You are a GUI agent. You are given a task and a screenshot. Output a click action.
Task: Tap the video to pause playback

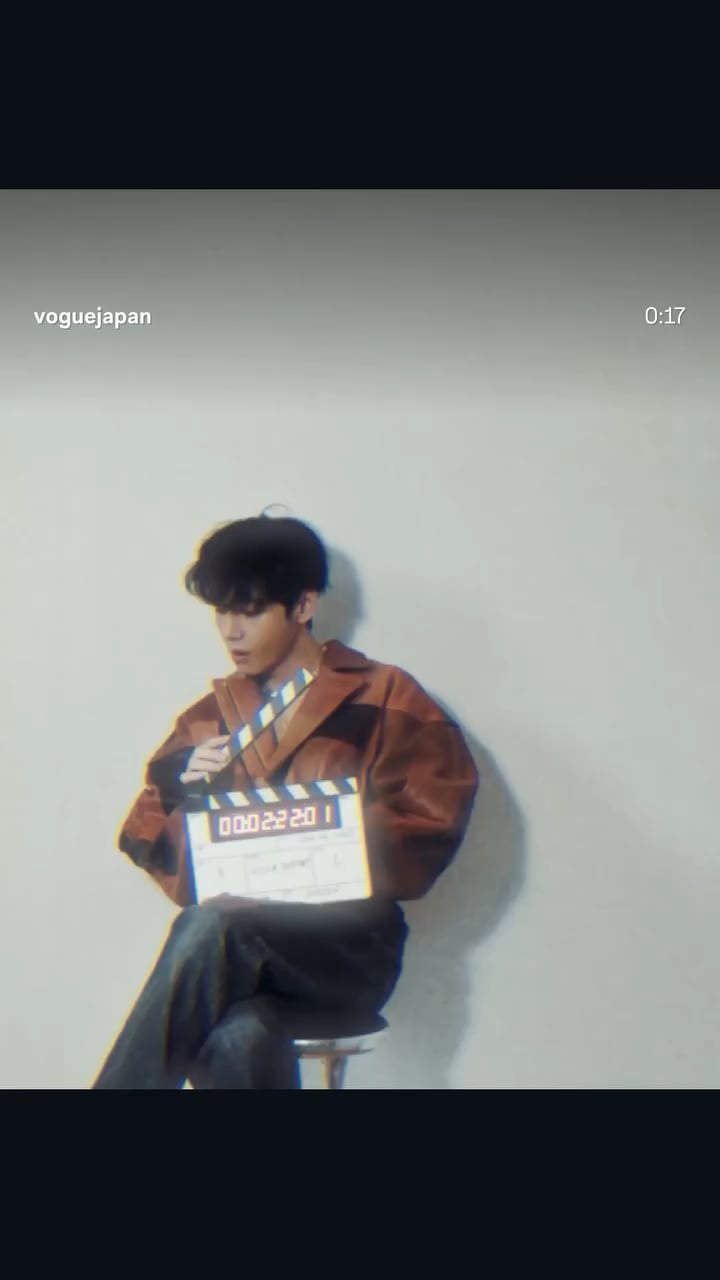click(360, 640)
